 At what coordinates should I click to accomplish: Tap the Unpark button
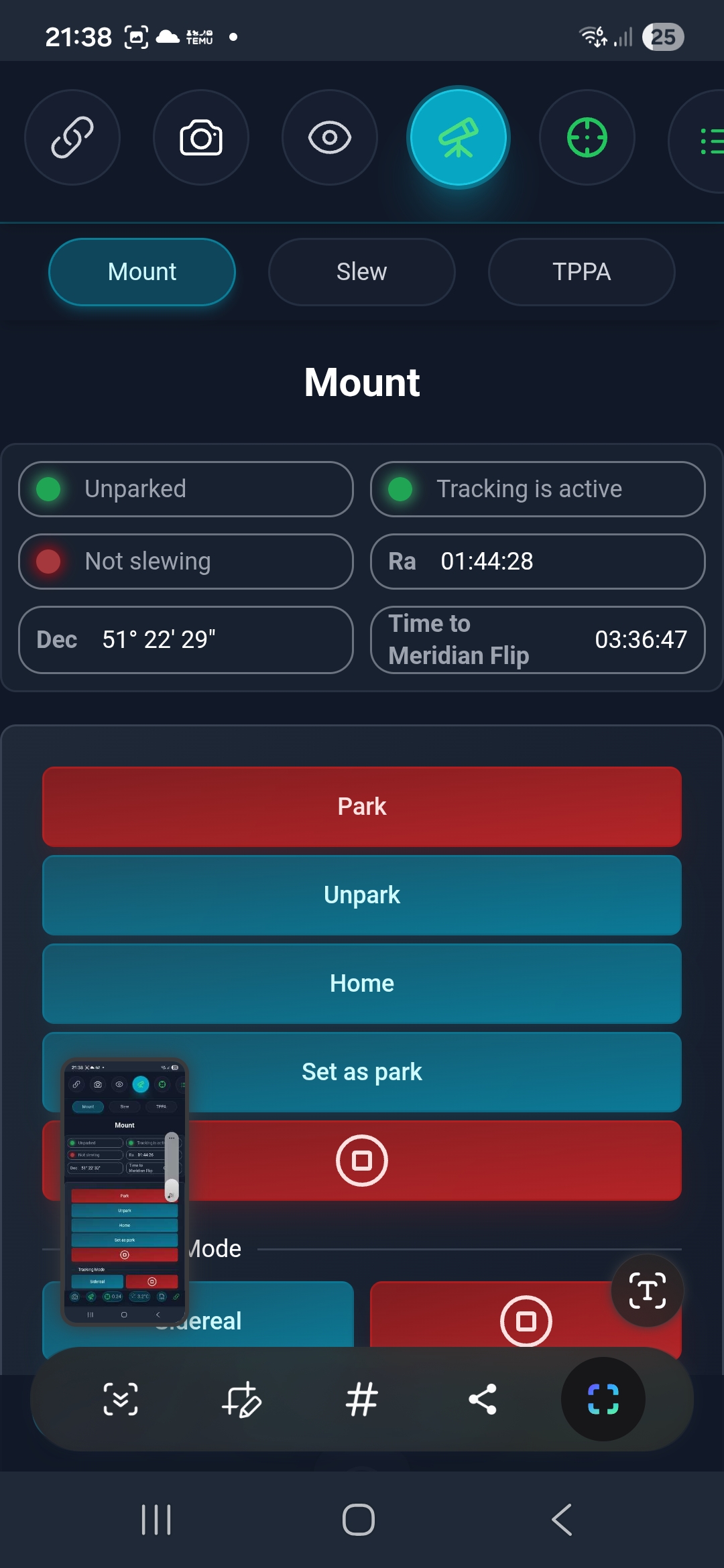(x=362, y=895)
